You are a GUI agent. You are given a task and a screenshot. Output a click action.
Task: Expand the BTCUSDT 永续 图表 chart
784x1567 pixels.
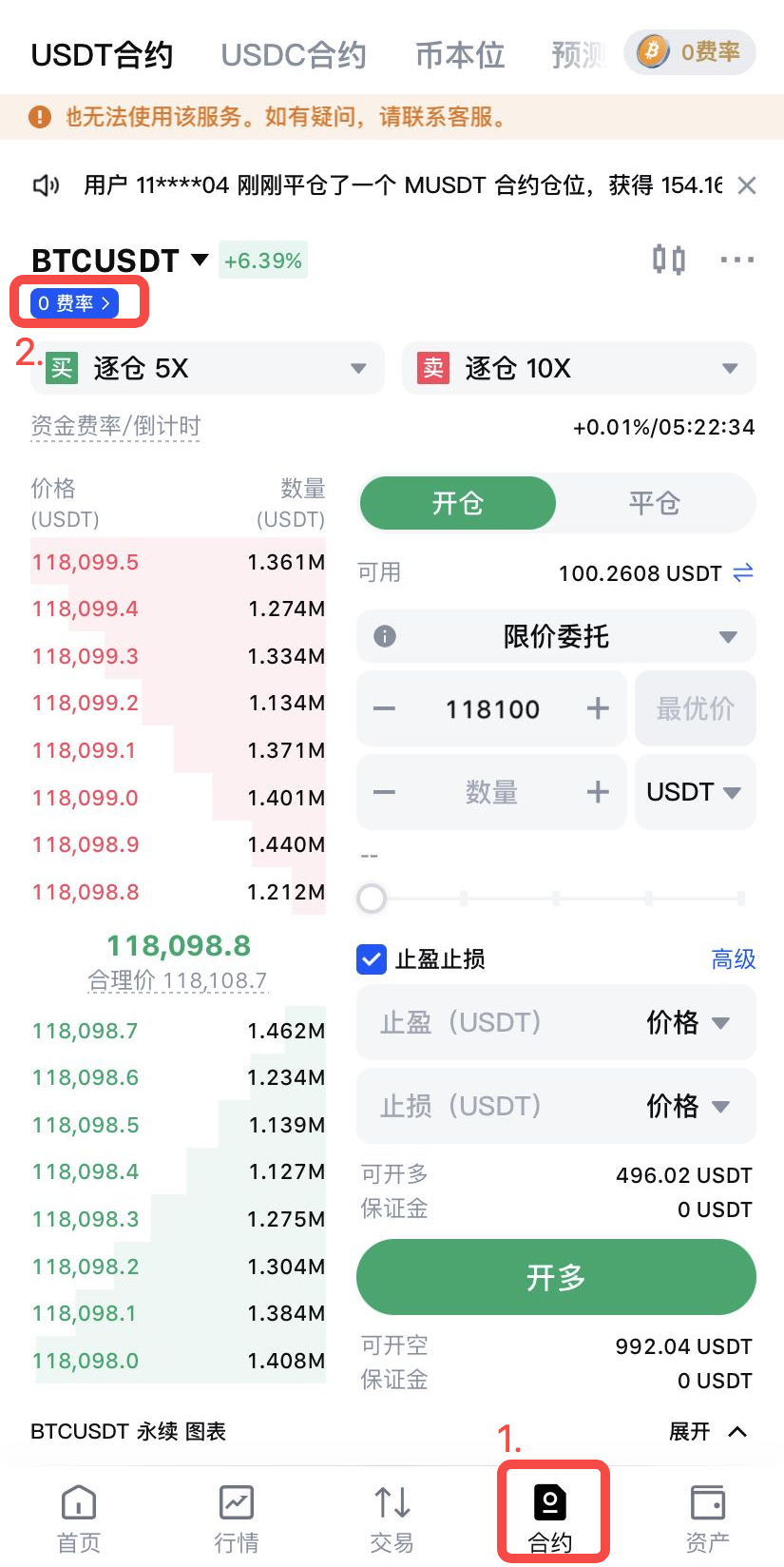[x=709, y=1431]
